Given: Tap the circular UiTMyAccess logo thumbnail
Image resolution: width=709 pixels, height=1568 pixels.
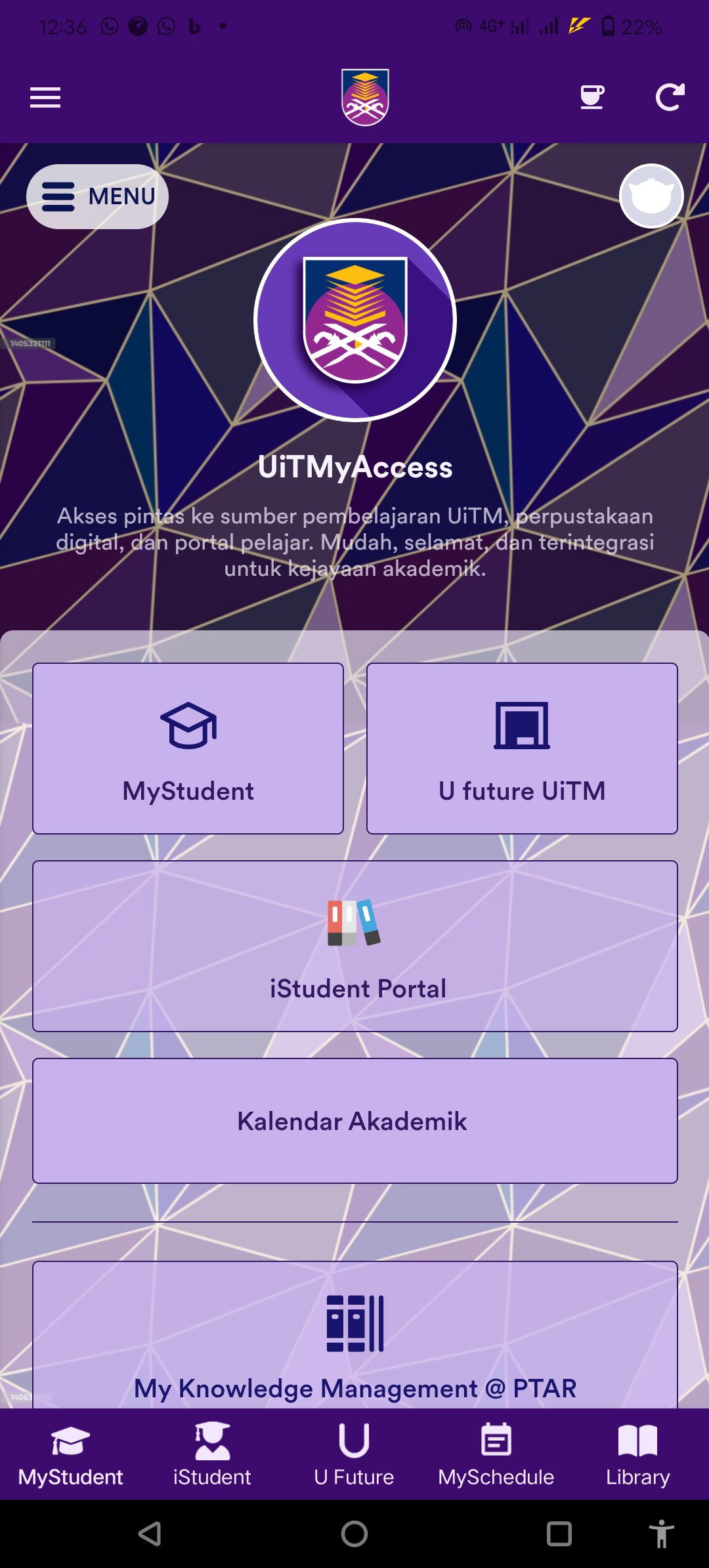Looking at the screenshot, I should 354,320.
